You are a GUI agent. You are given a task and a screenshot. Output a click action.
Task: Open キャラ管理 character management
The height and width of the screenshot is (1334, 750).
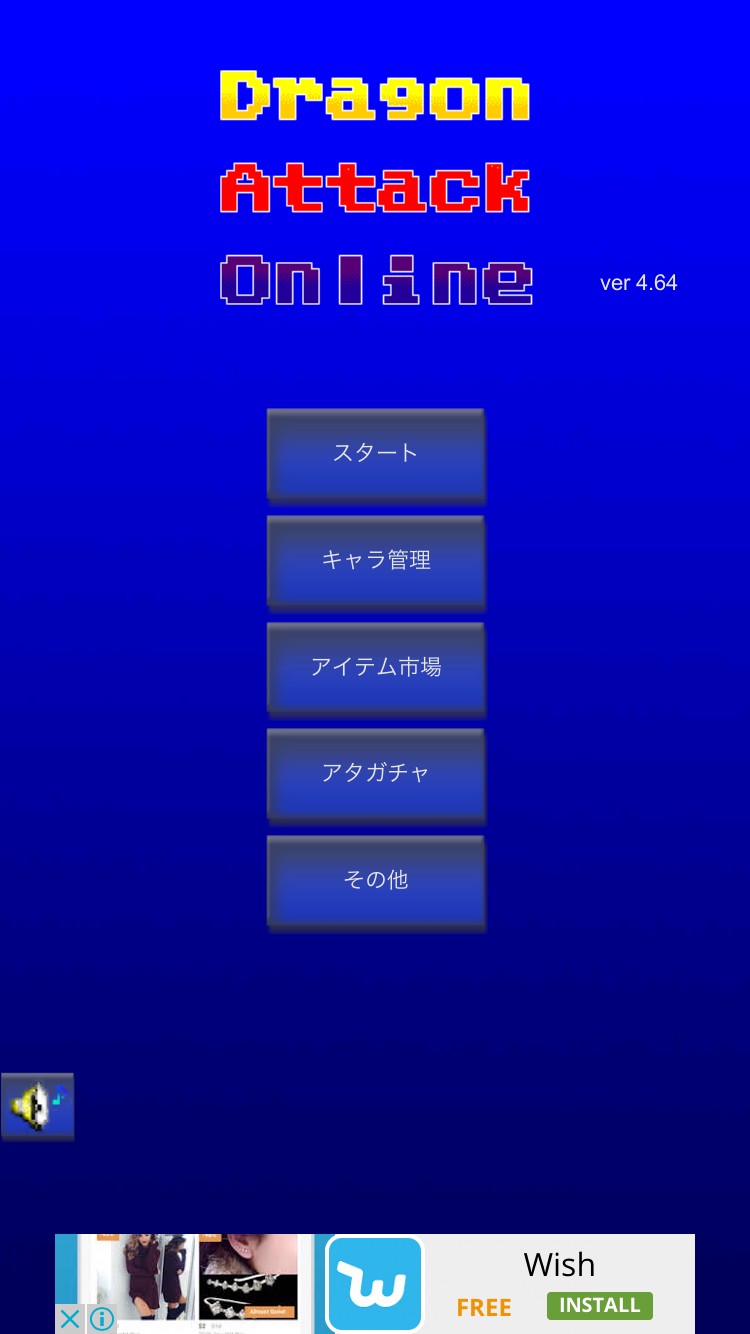375,560
